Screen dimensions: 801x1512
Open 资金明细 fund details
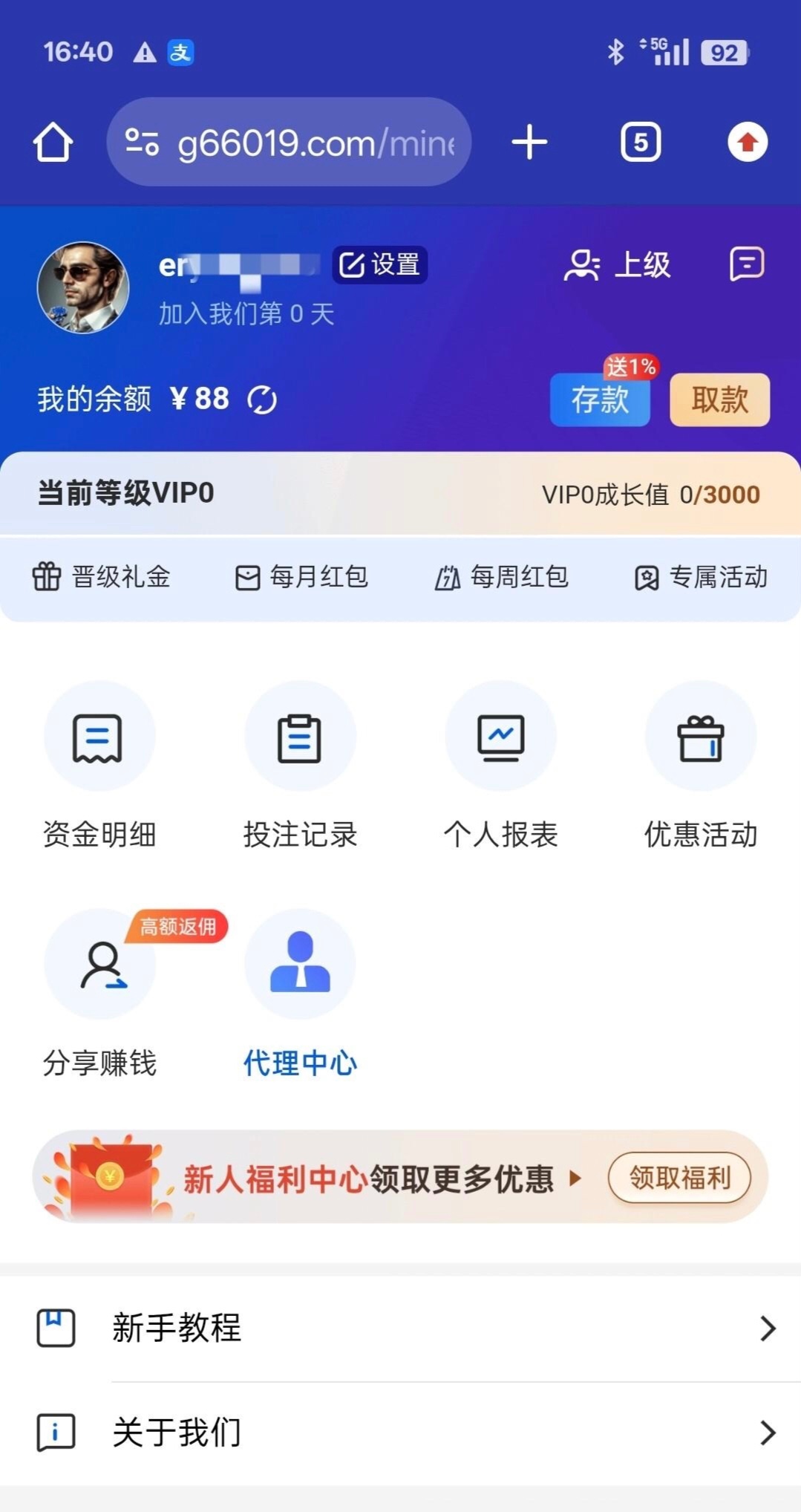point(99,765)
